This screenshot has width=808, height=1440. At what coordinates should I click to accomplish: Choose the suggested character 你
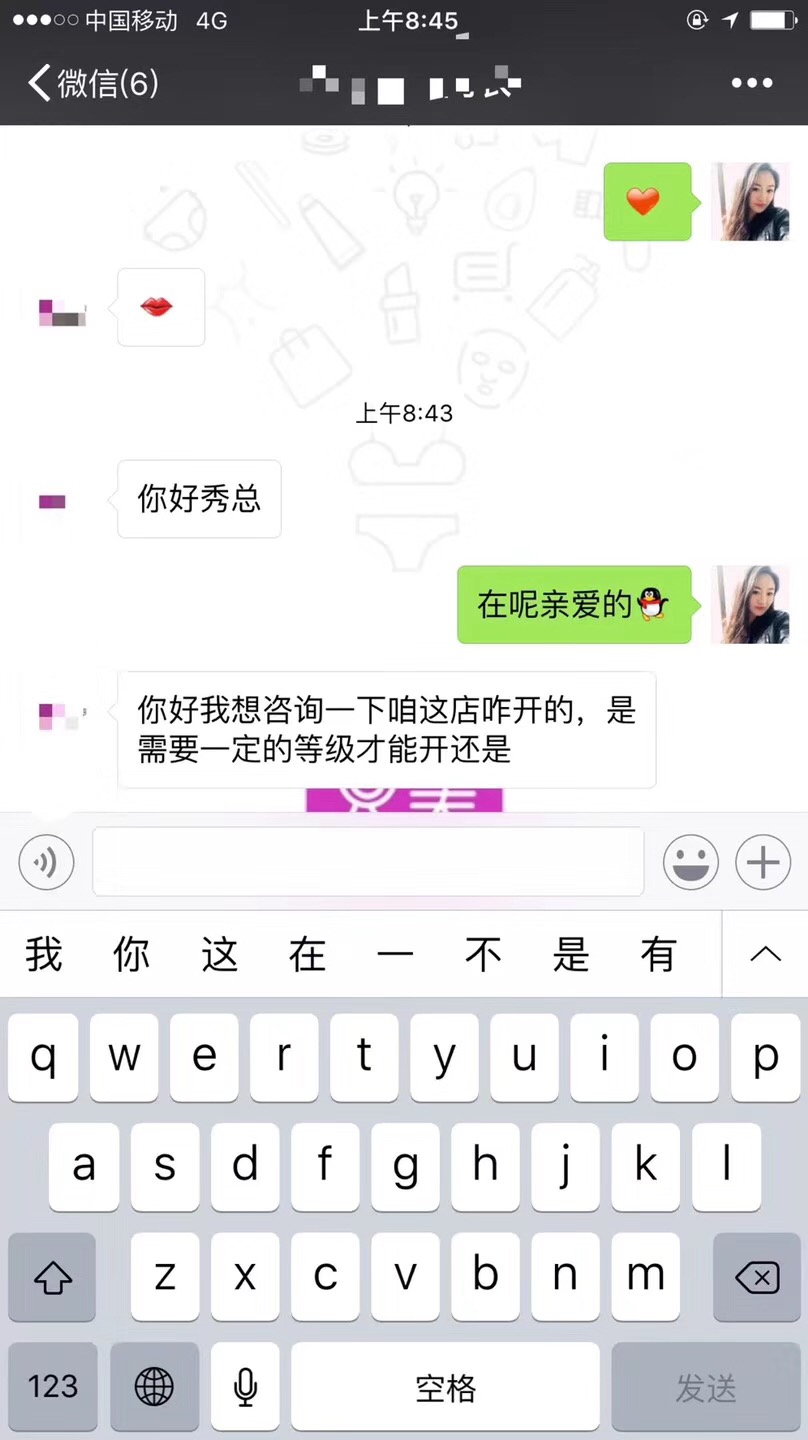click(x=131, y=954)
